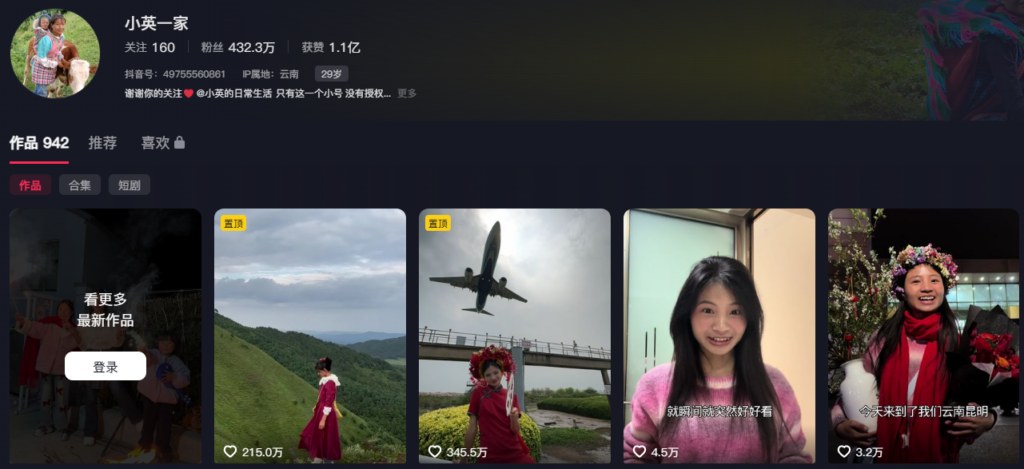Open the @小英的日常生活 mention link
The height and width of the screenshot is (469, 1024).
coord(234,93)
